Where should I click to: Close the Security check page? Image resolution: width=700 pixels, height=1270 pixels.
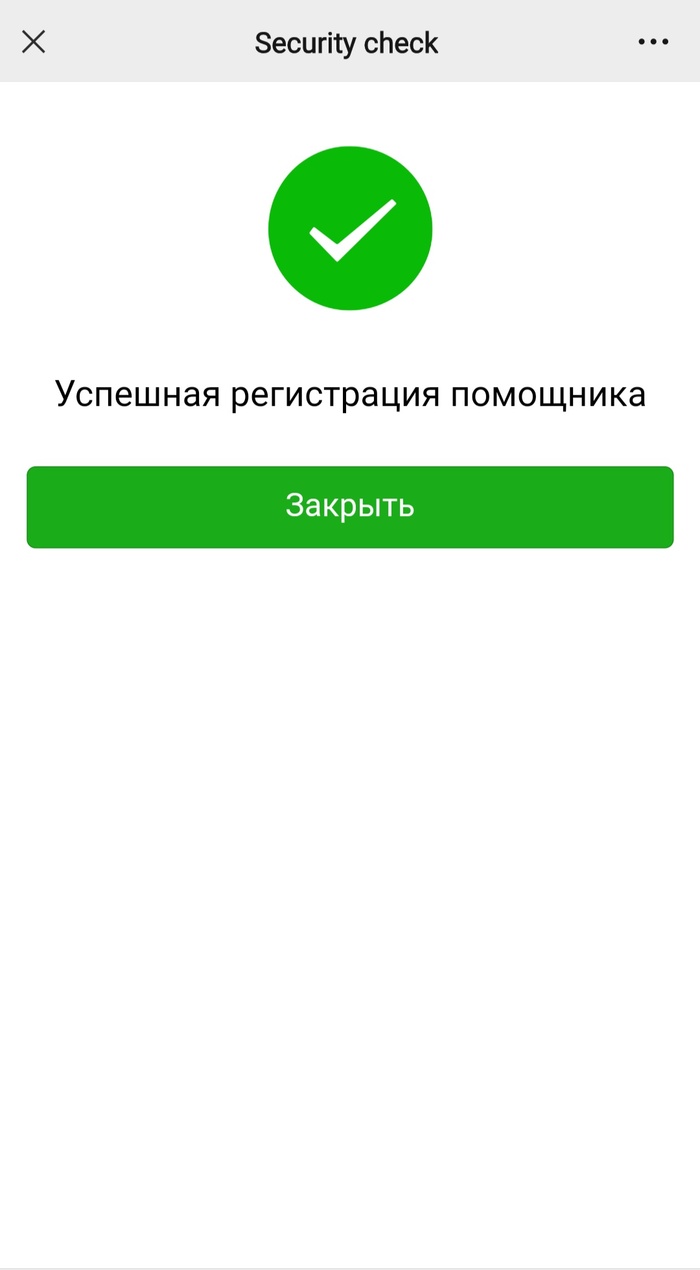[34, 42]
